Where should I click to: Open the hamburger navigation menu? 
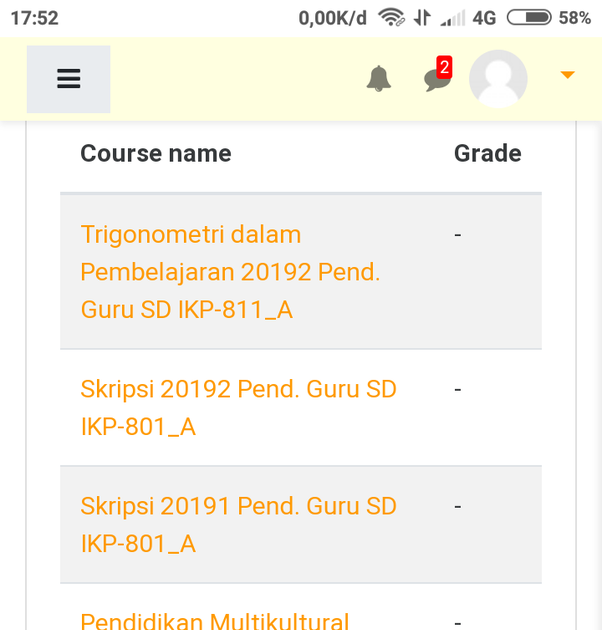(68, 79)
